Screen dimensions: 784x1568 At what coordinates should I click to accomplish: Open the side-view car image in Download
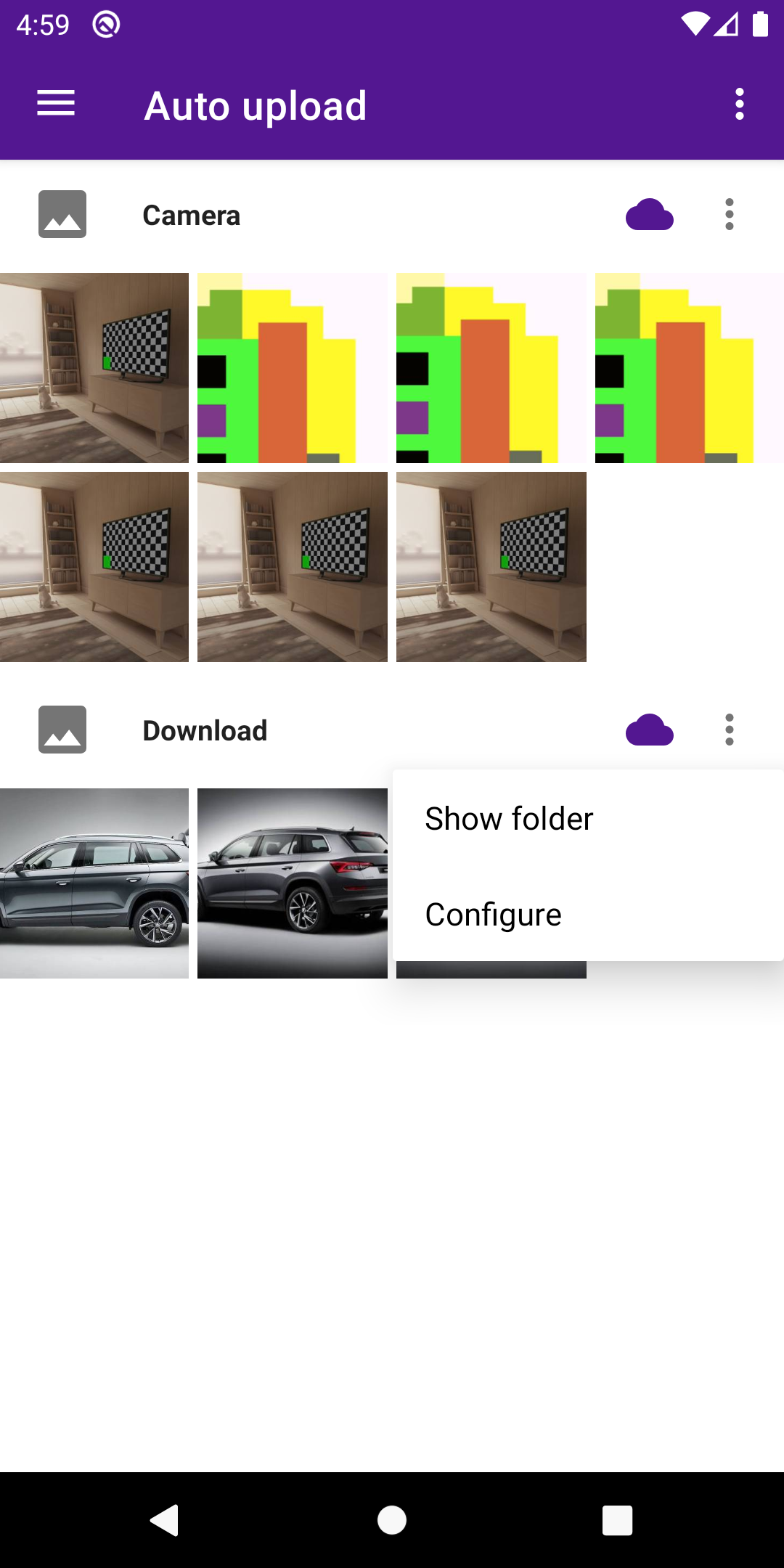[x=94, y=883]
